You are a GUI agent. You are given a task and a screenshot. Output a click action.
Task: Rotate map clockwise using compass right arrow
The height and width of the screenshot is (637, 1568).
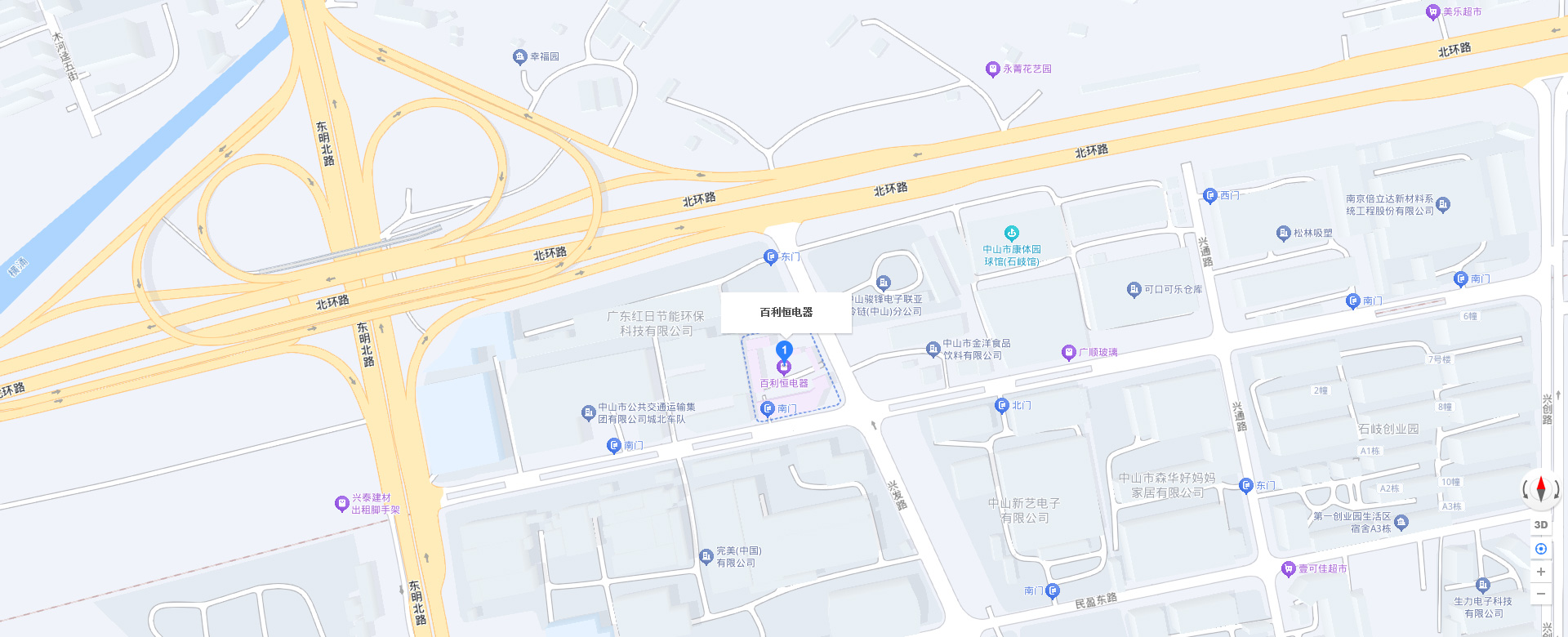pyautogui.click(x=1557, y=490)
